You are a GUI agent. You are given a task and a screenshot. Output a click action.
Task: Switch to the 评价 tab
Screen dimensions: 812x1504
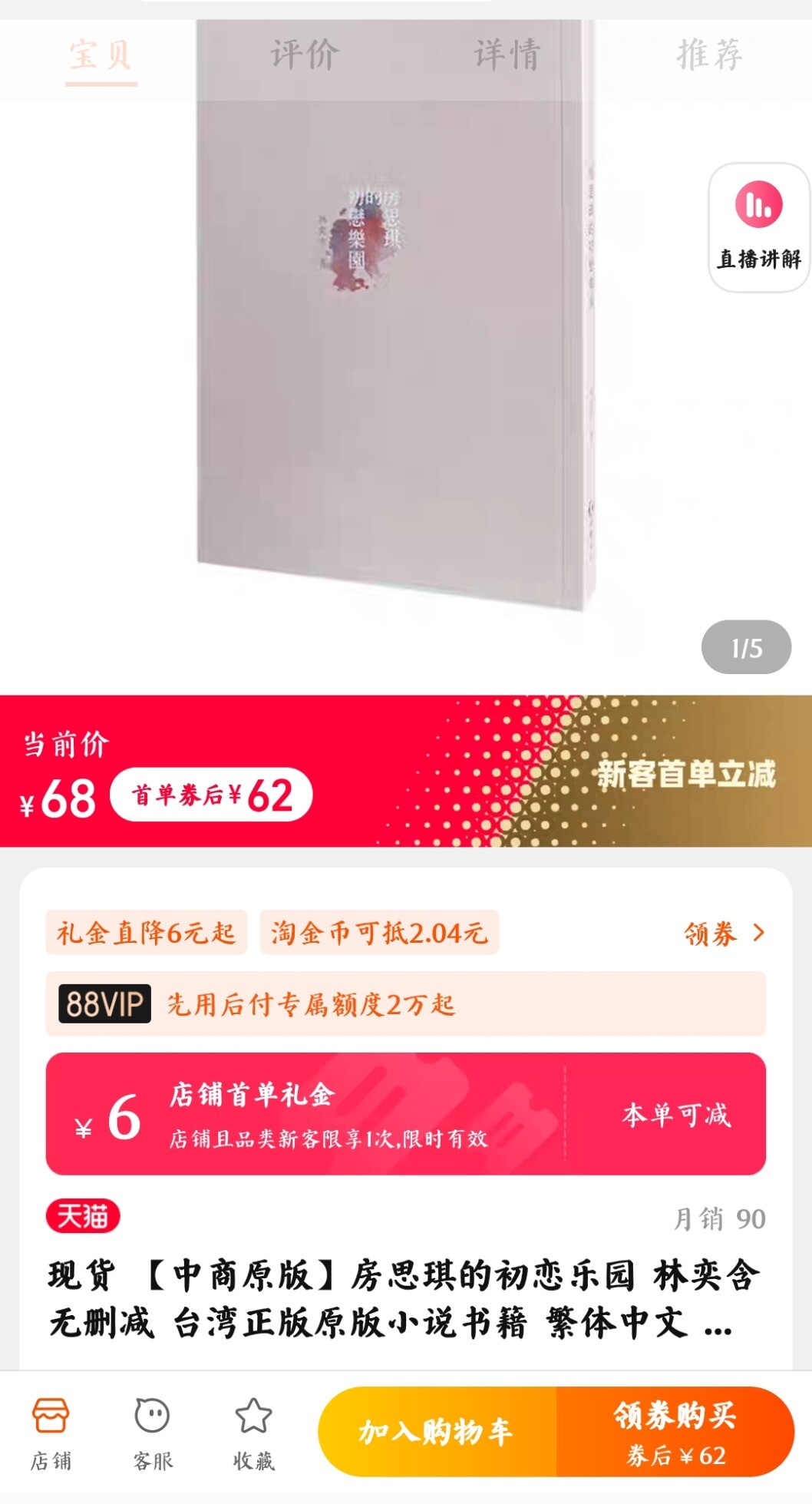(x=304, y=55)
